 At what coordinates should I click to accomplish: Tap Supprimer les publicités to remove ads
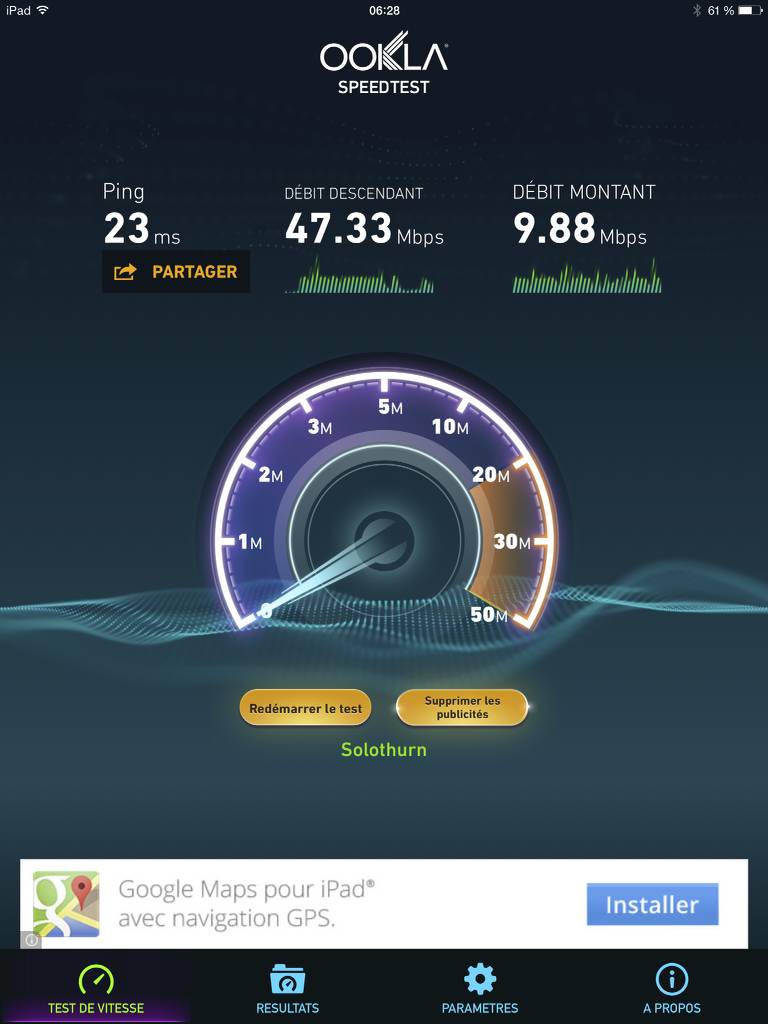tap(462, 708)
